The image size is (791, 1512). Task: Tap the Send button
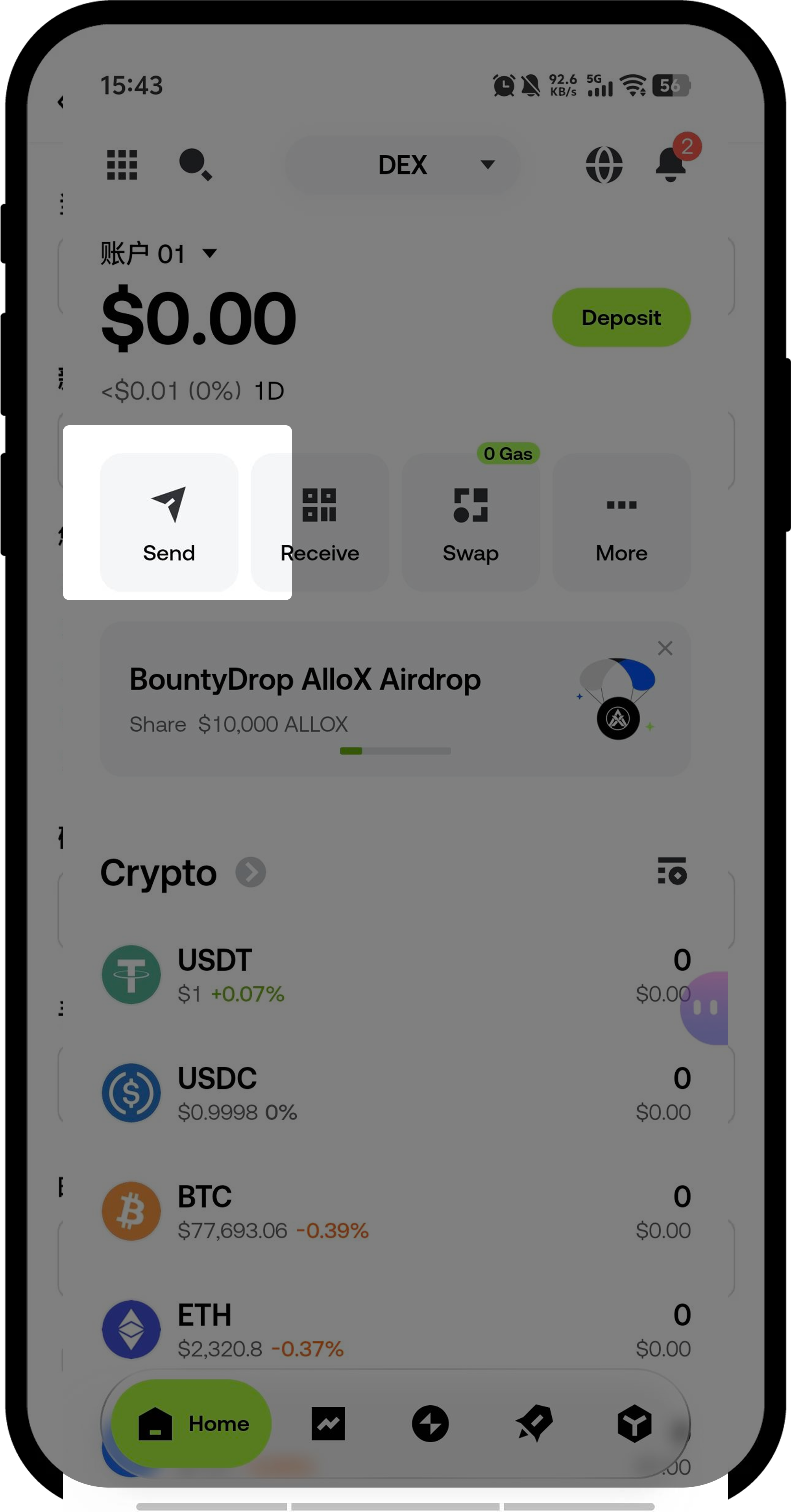coord(169,522)
